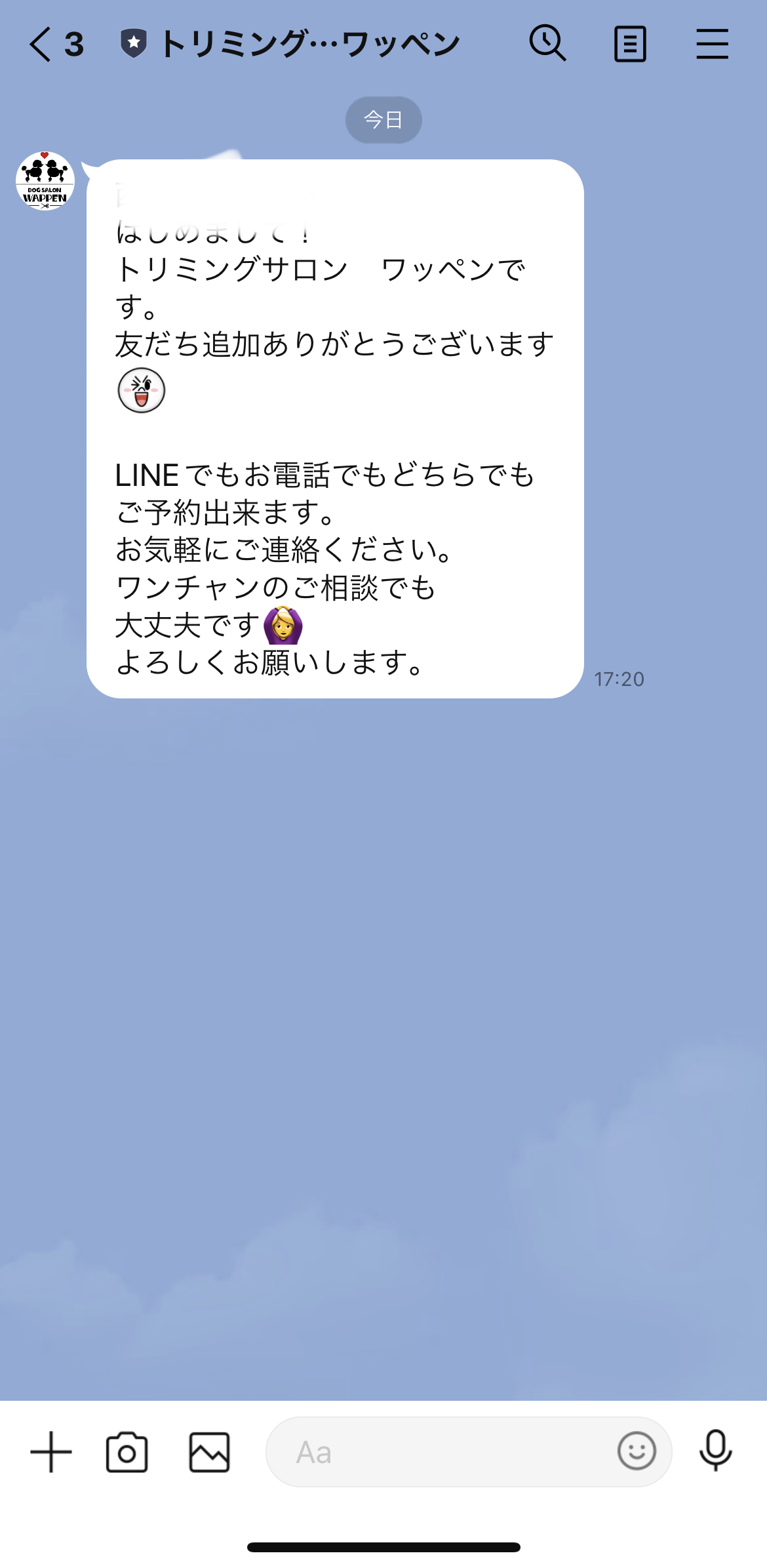Viewport: 767px width, 1568px height.
Task: Open the notes/announcement icon at top
Action: [630, 43]
